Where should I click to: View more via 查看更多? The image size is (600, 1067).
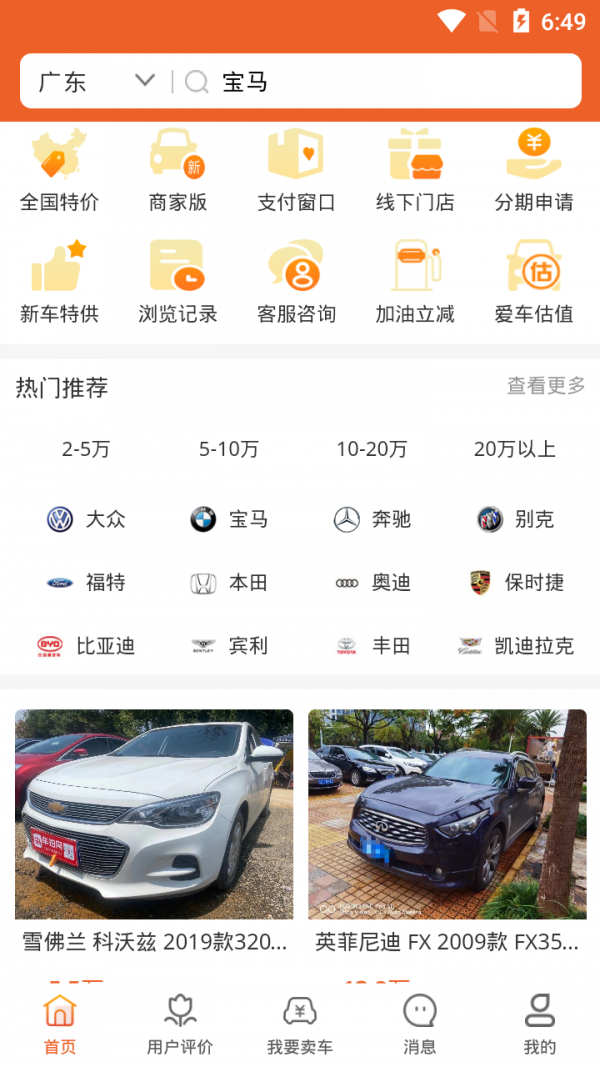click(x=546, y=386)
